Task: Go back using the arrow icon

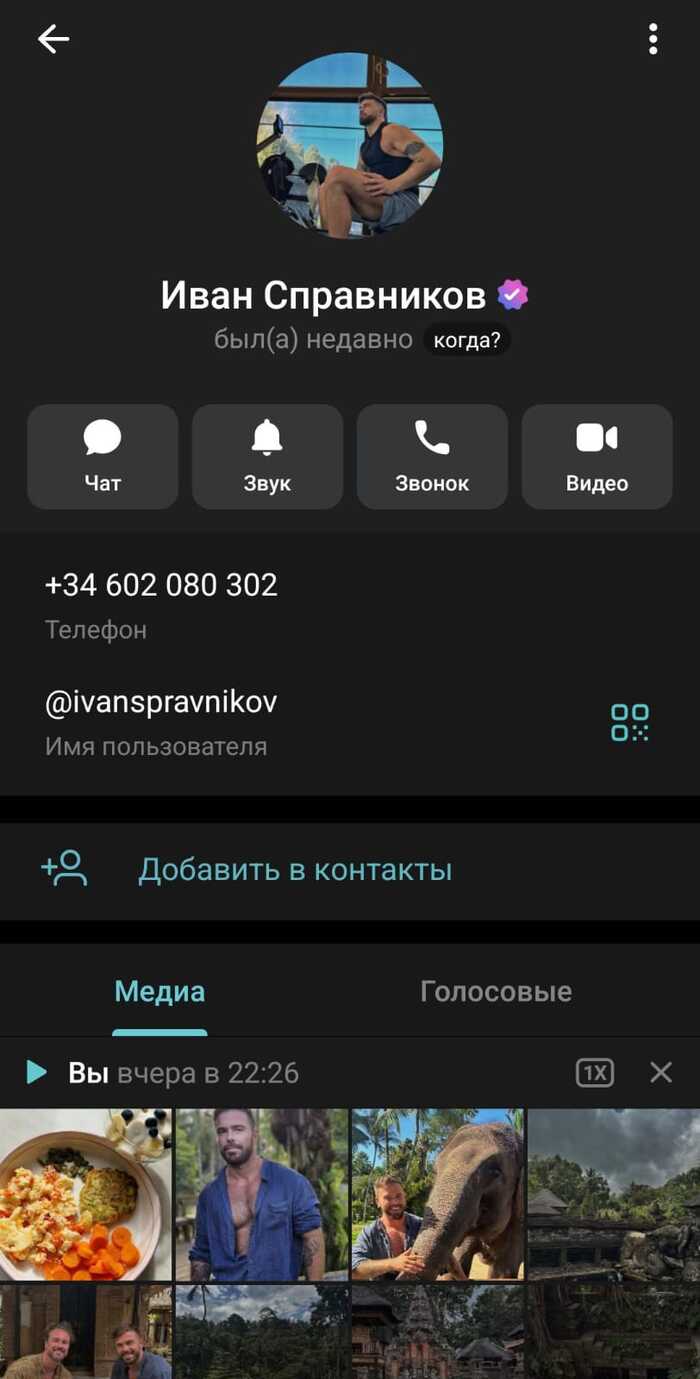Action: 53,39
